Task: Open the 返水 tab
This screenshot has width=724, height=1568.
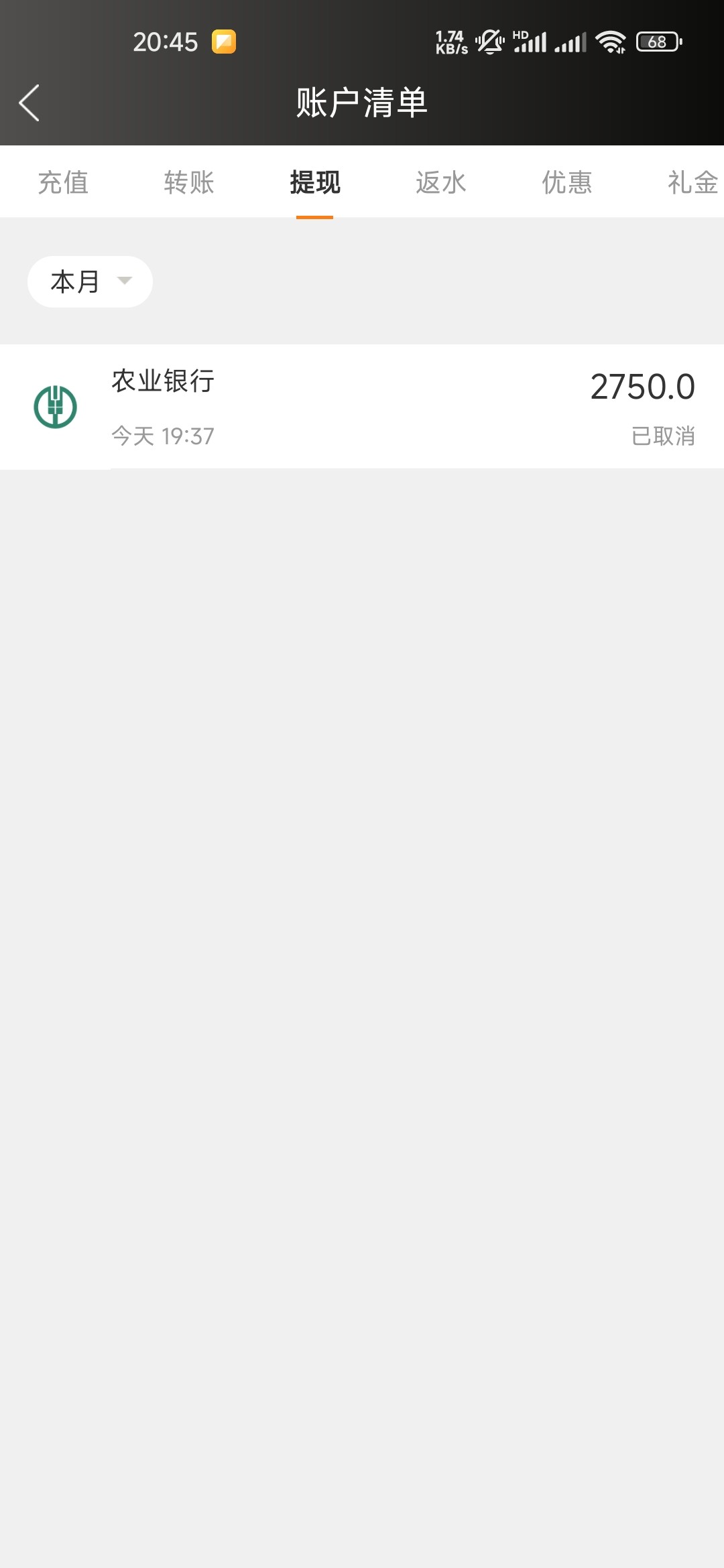Action: 440,182
